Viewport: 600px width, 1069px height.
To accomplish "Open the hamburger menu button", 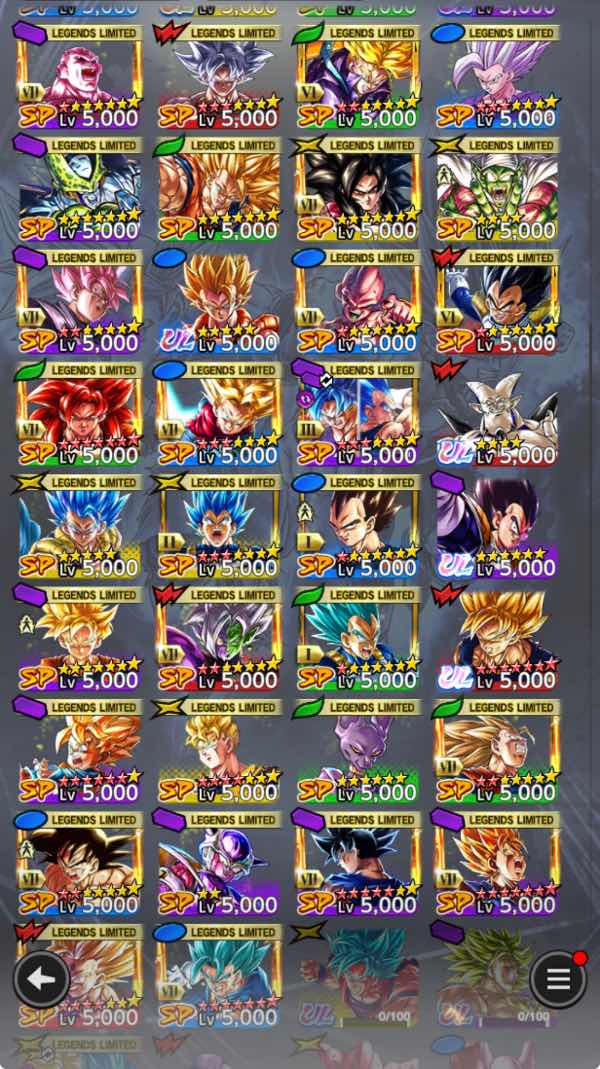I will 558,978.
